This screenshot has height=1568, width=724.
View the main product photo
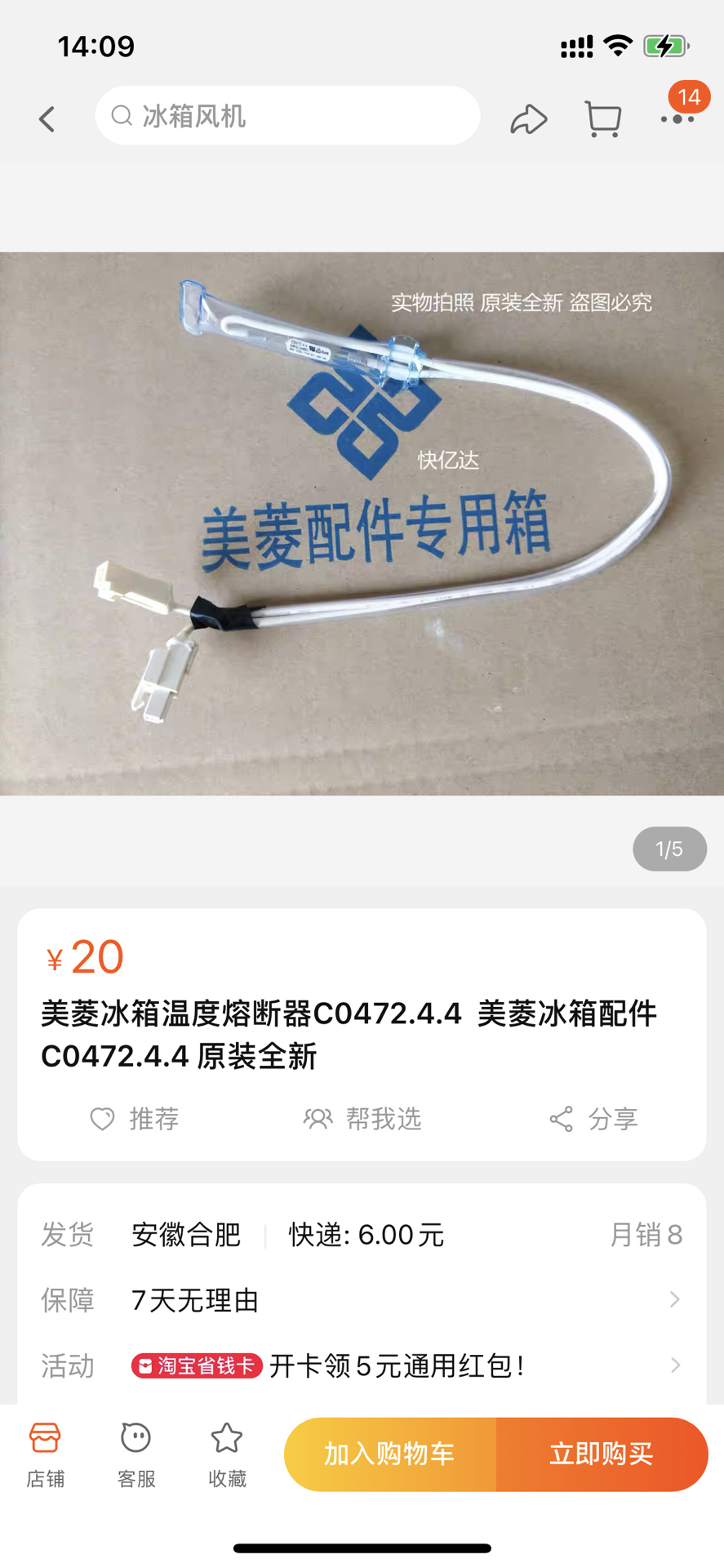point(362,523)
